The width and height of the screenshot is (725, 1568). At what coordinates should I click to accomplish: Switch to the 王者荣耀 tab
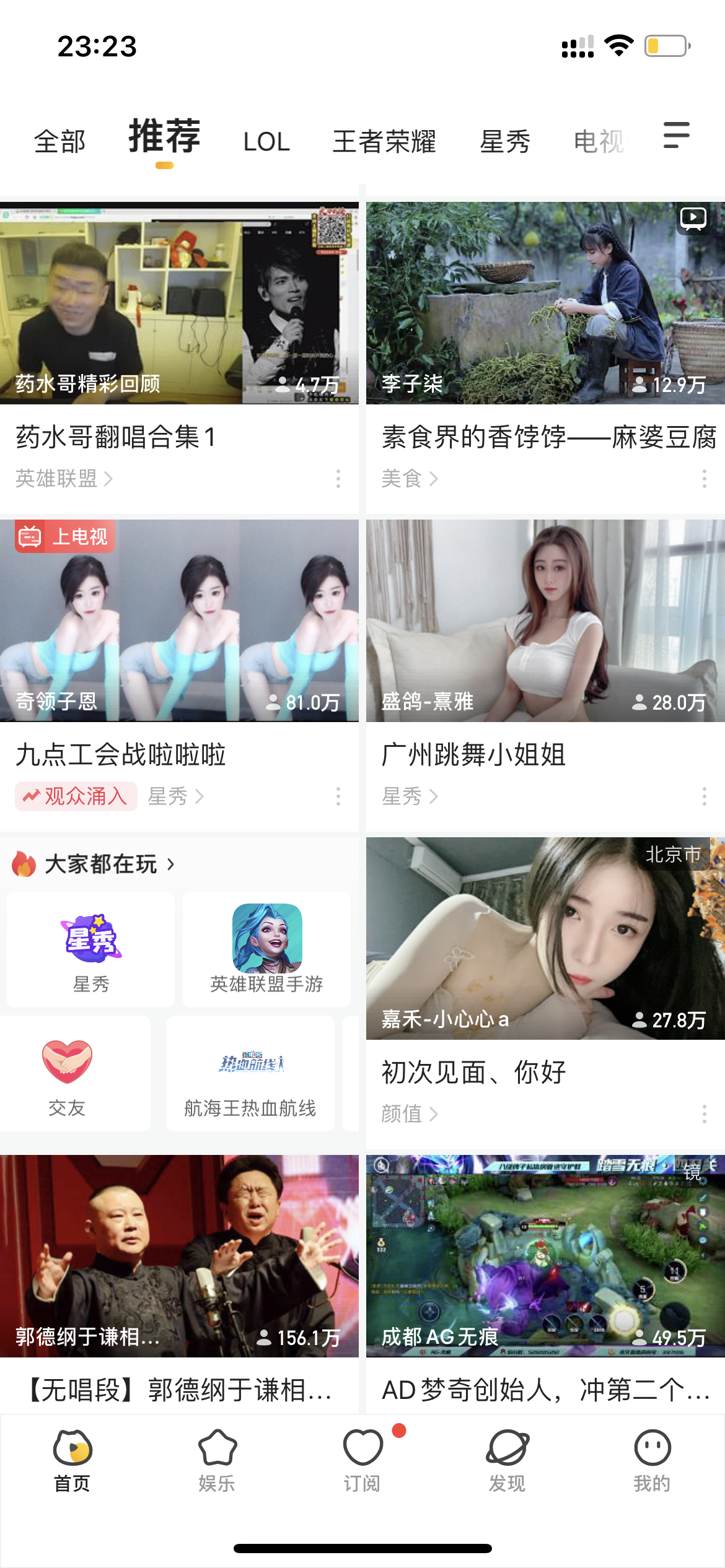pos(384,142)
